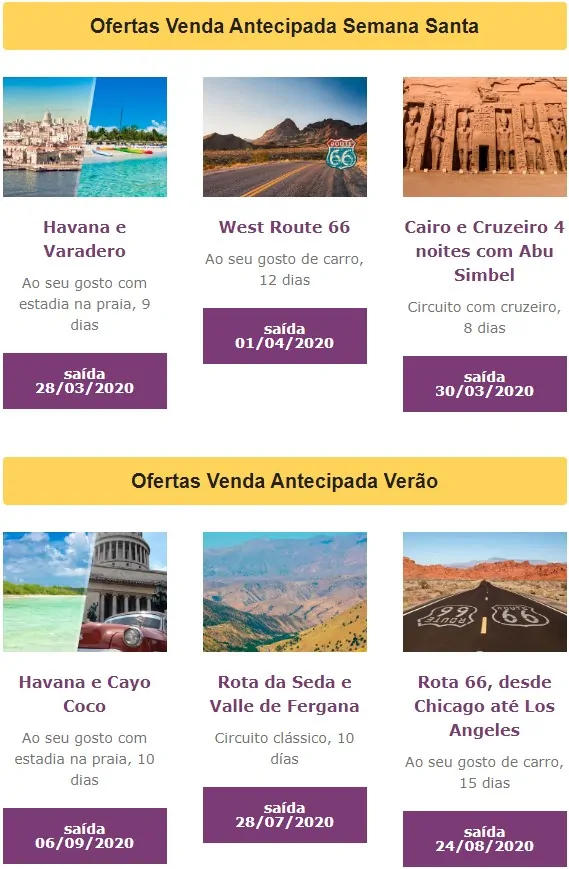Open the Havana e Cayo Coco image

point(85,592)
